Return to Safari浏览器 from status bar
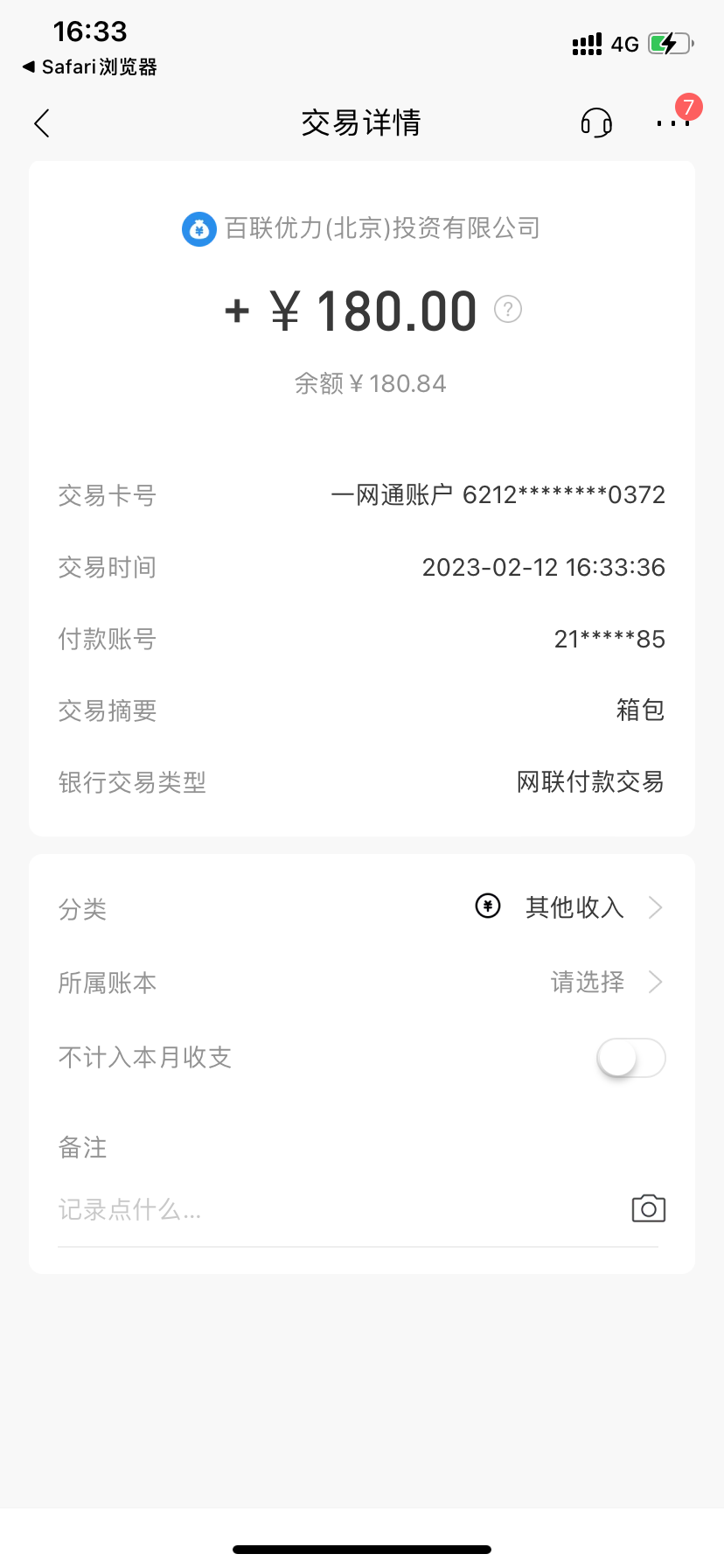The image size is (724, 1568). 89,67
